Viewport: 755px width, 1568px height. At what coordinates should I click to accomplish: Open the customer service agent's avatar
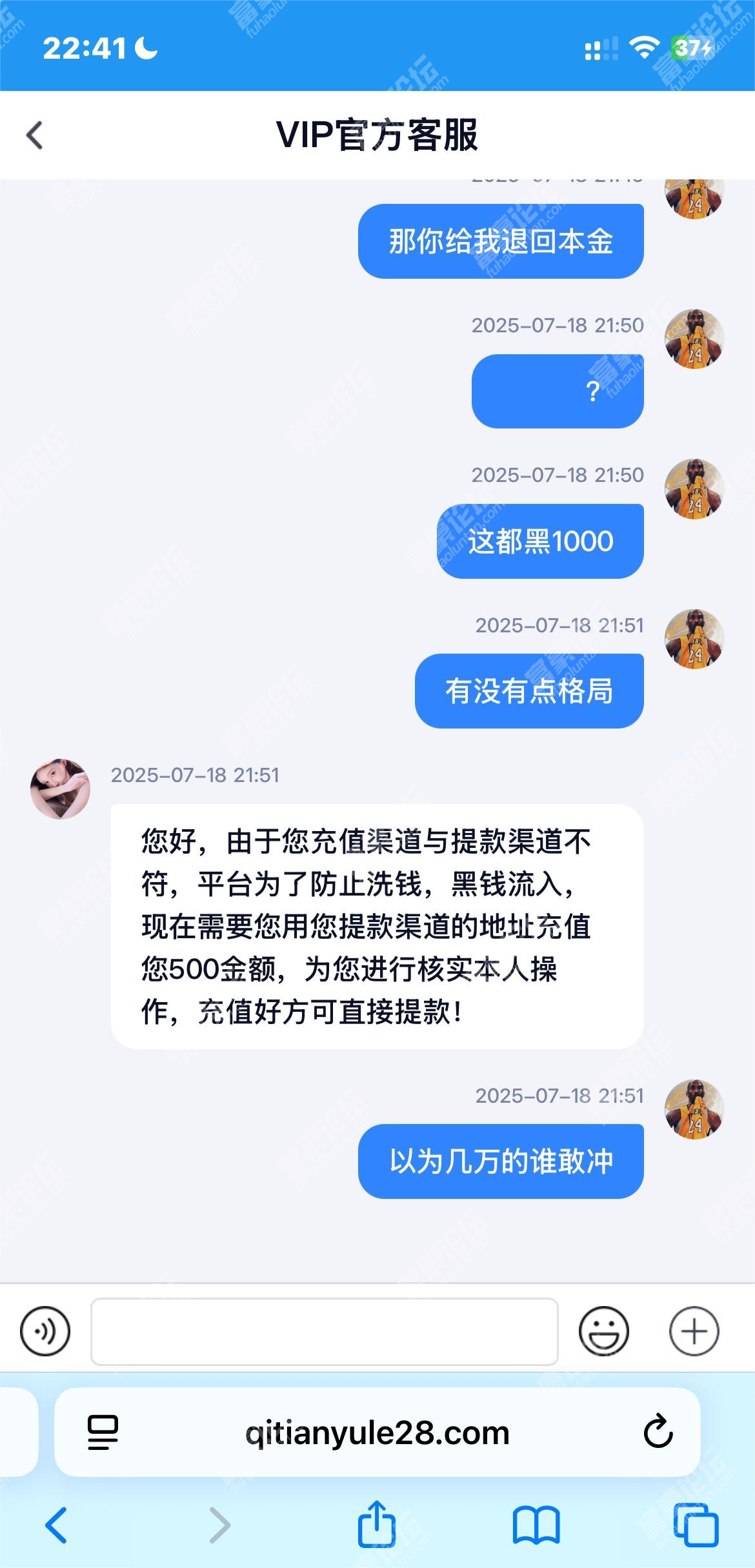tap(60, 789)
